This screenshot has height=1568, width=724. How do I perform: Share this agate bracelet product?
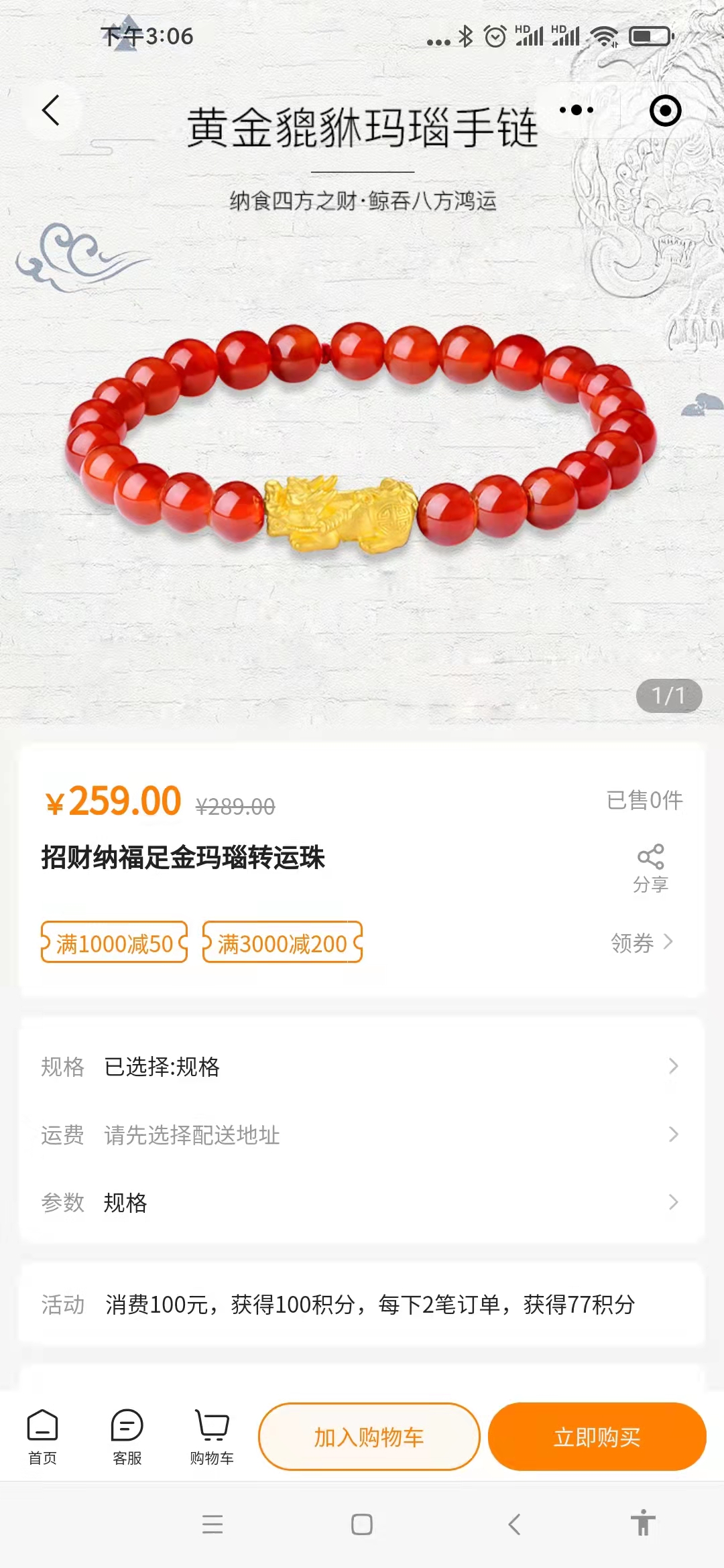tap(650, 868)
